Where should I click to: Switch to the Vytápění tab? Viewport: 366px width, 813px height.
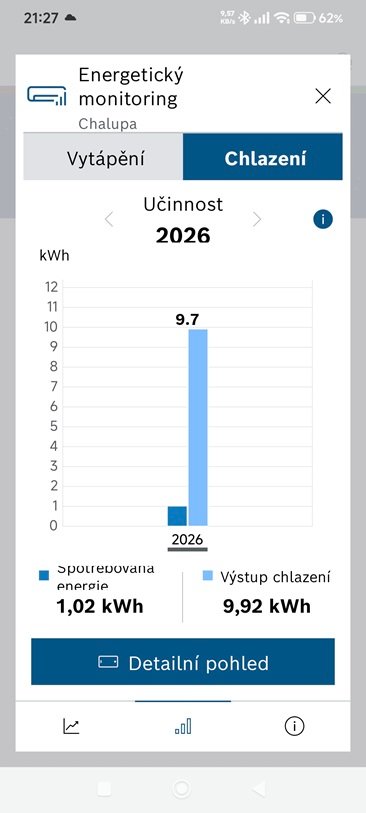pyautogui.click(x=103, y=157)
